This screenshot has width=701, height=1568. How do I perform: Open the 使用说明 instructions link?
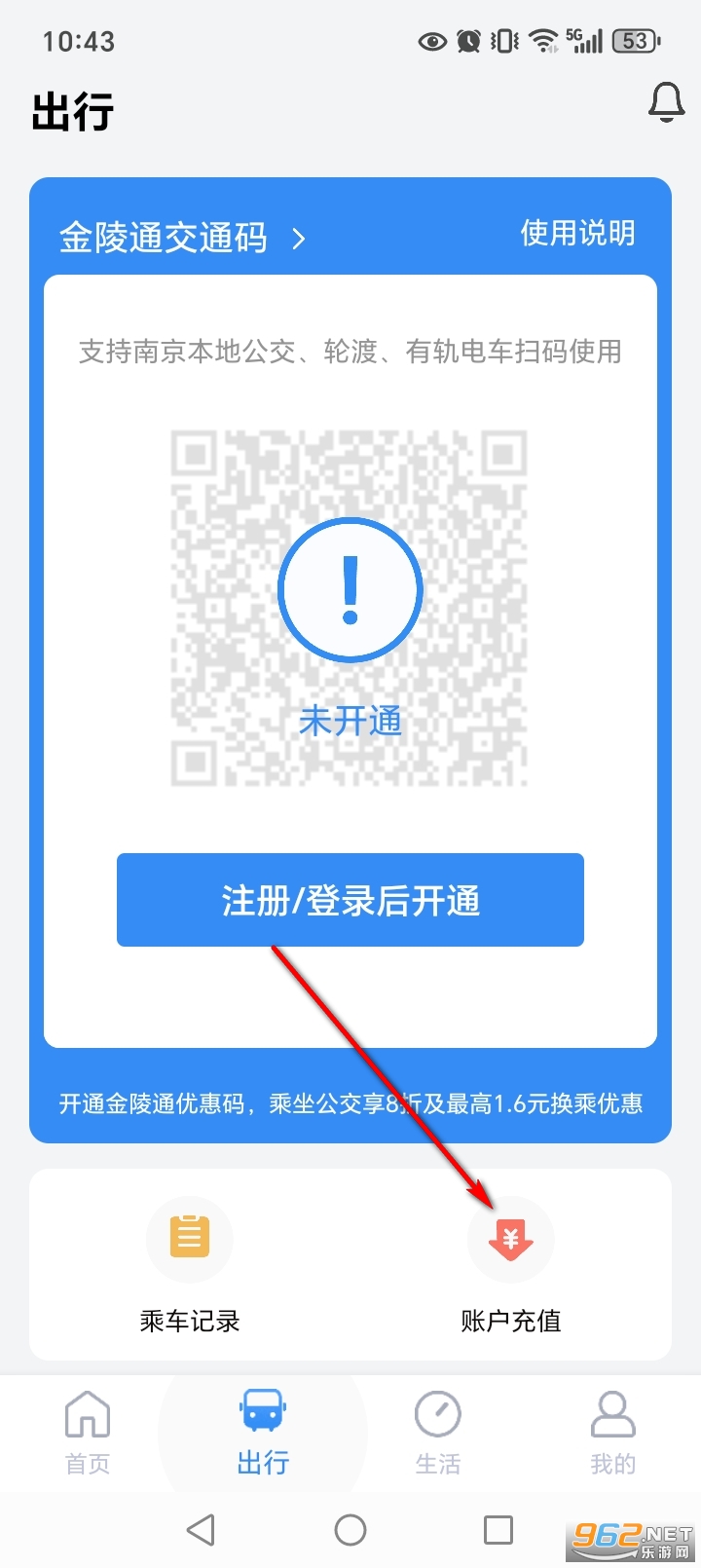click(578, 233)
